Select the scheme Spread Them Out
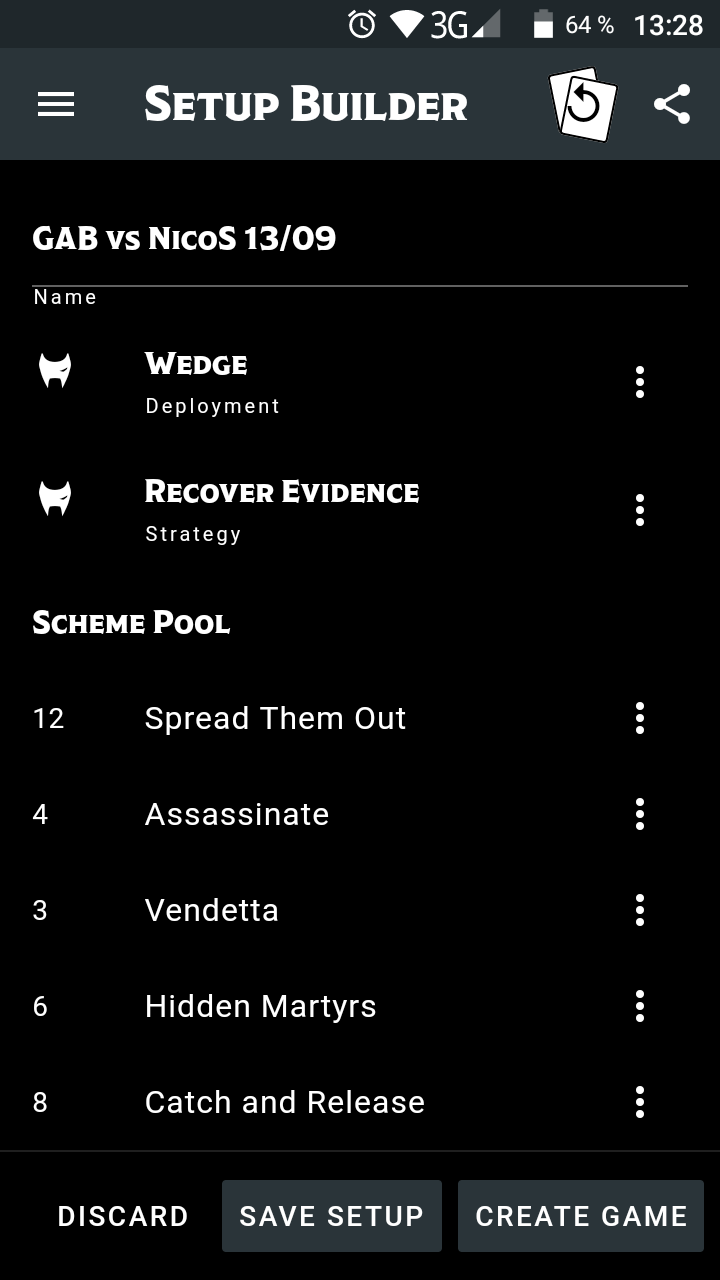 275,718
